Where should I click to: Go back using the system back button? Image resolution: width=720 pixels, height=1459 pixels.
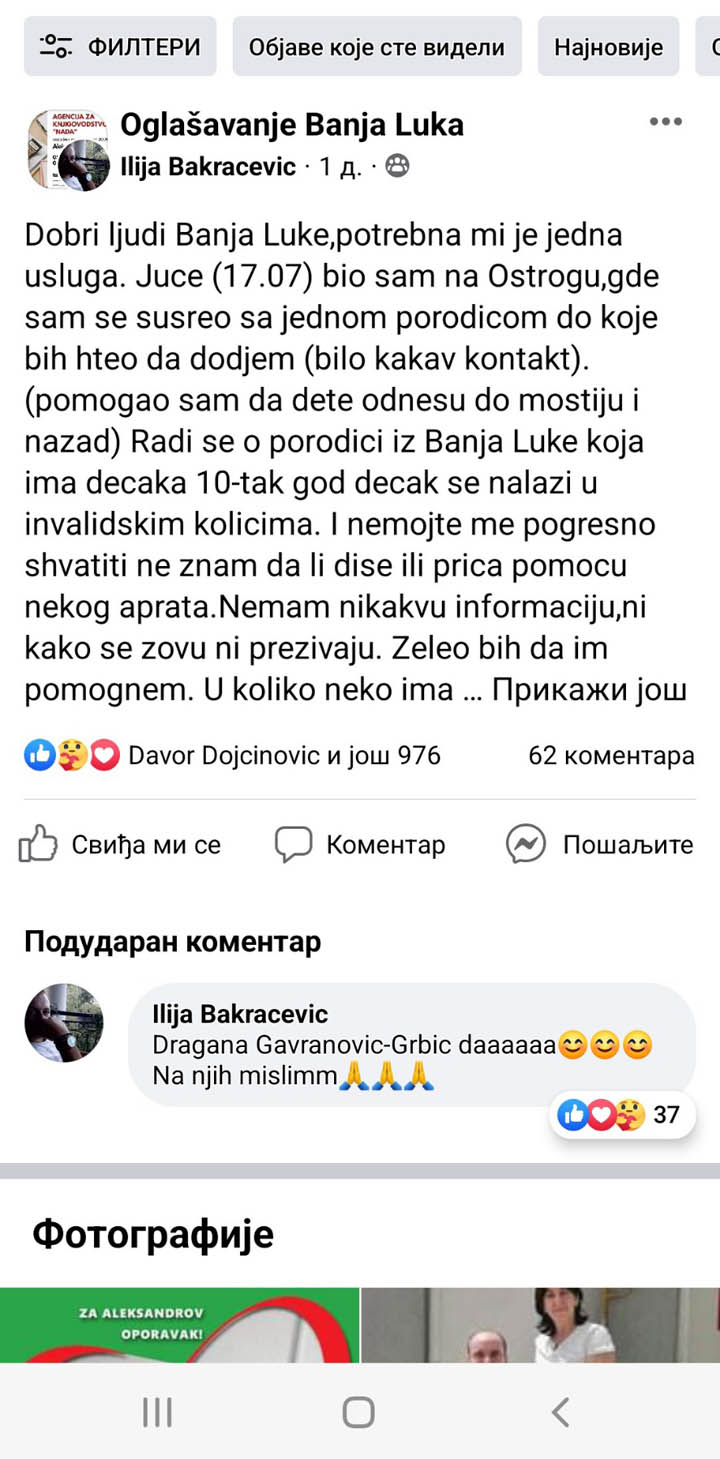tap(560, 1412)
